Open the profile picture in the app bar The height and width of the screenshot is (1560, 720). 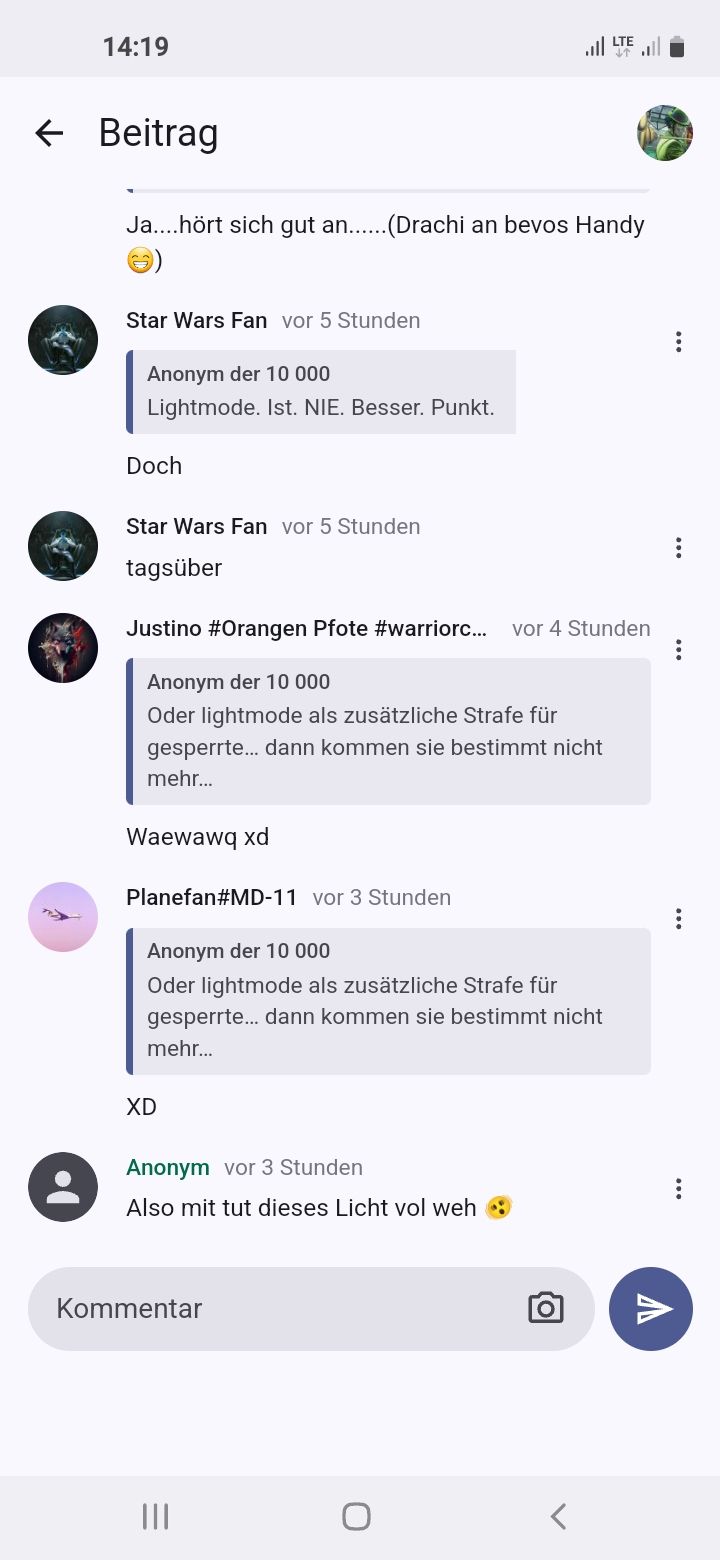[x=665, y=133]
